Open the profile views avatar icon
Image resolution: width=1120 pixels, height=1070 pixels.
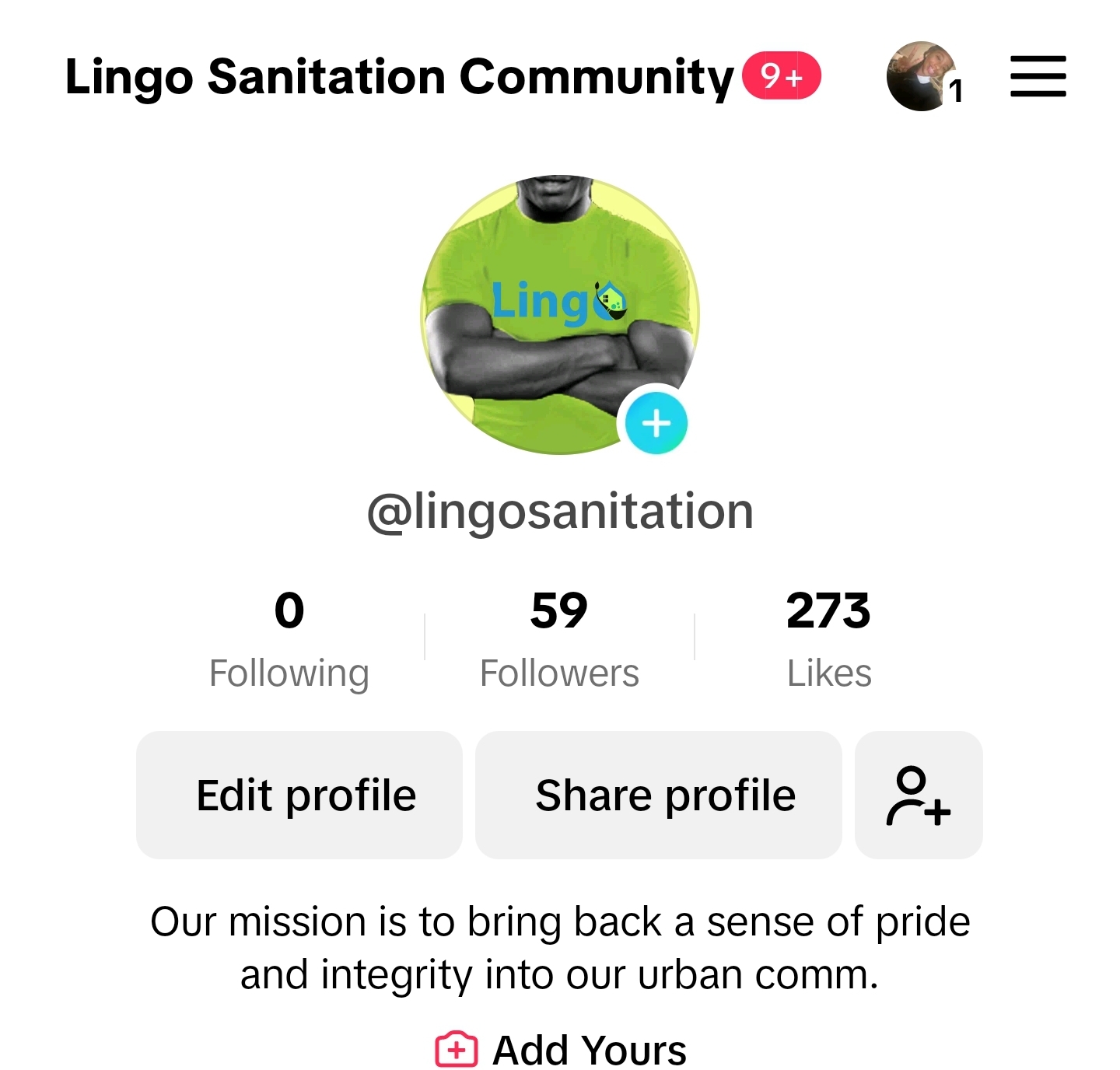922,76
